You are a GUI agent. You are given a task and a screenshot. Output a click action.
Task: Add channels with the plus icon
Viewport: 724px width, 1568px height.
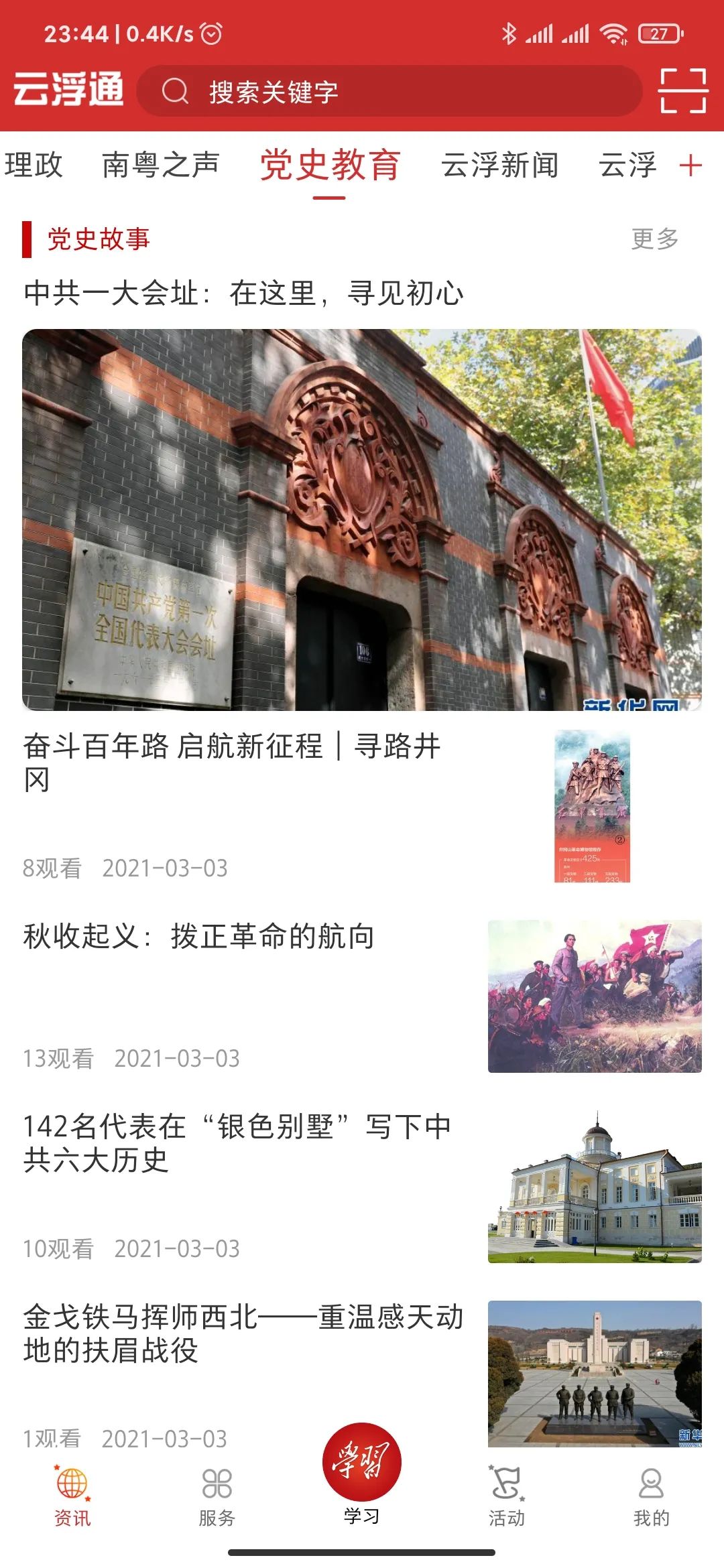pyautogui.click(x=690, y=166)
